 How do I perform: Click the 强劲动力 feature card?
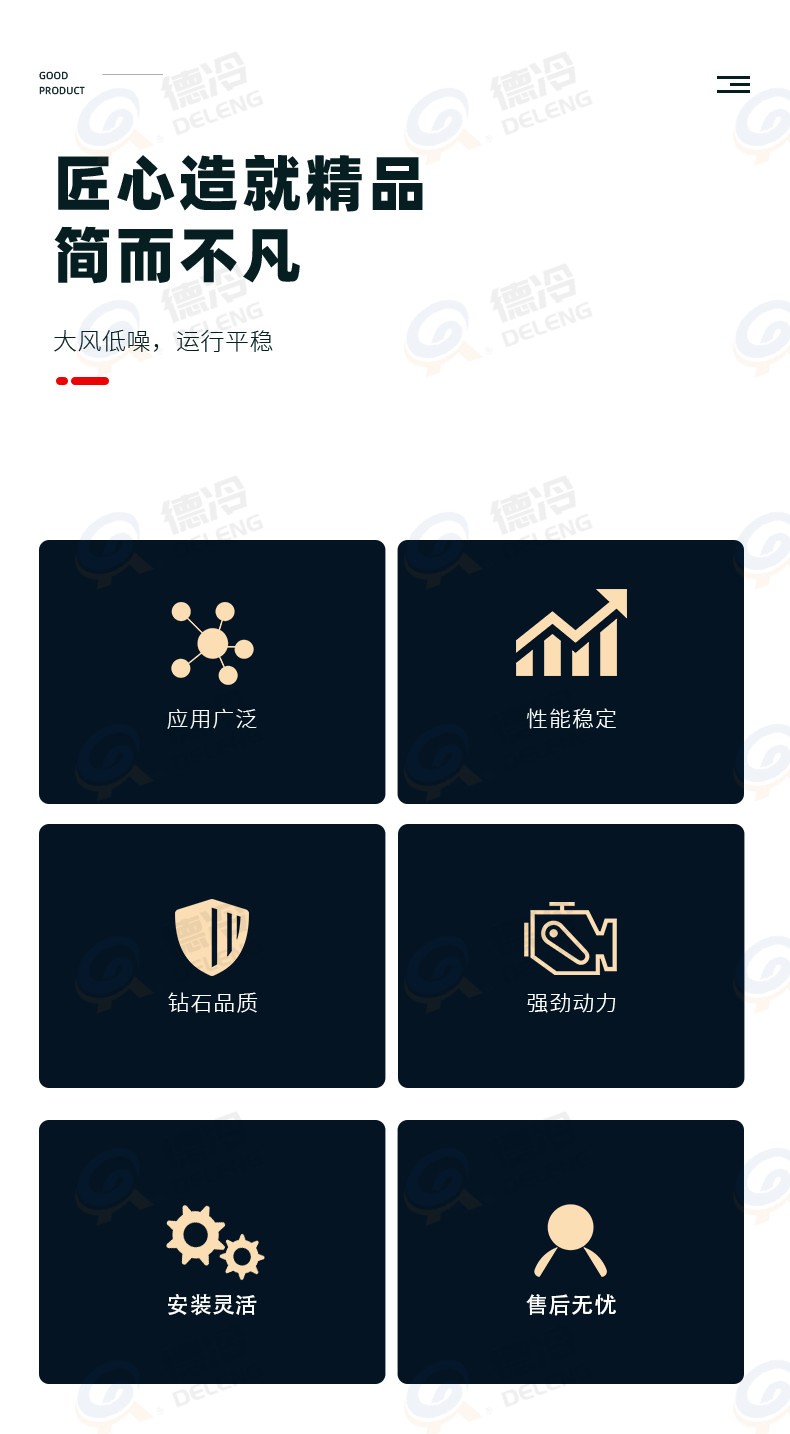(x=570, y=955)
